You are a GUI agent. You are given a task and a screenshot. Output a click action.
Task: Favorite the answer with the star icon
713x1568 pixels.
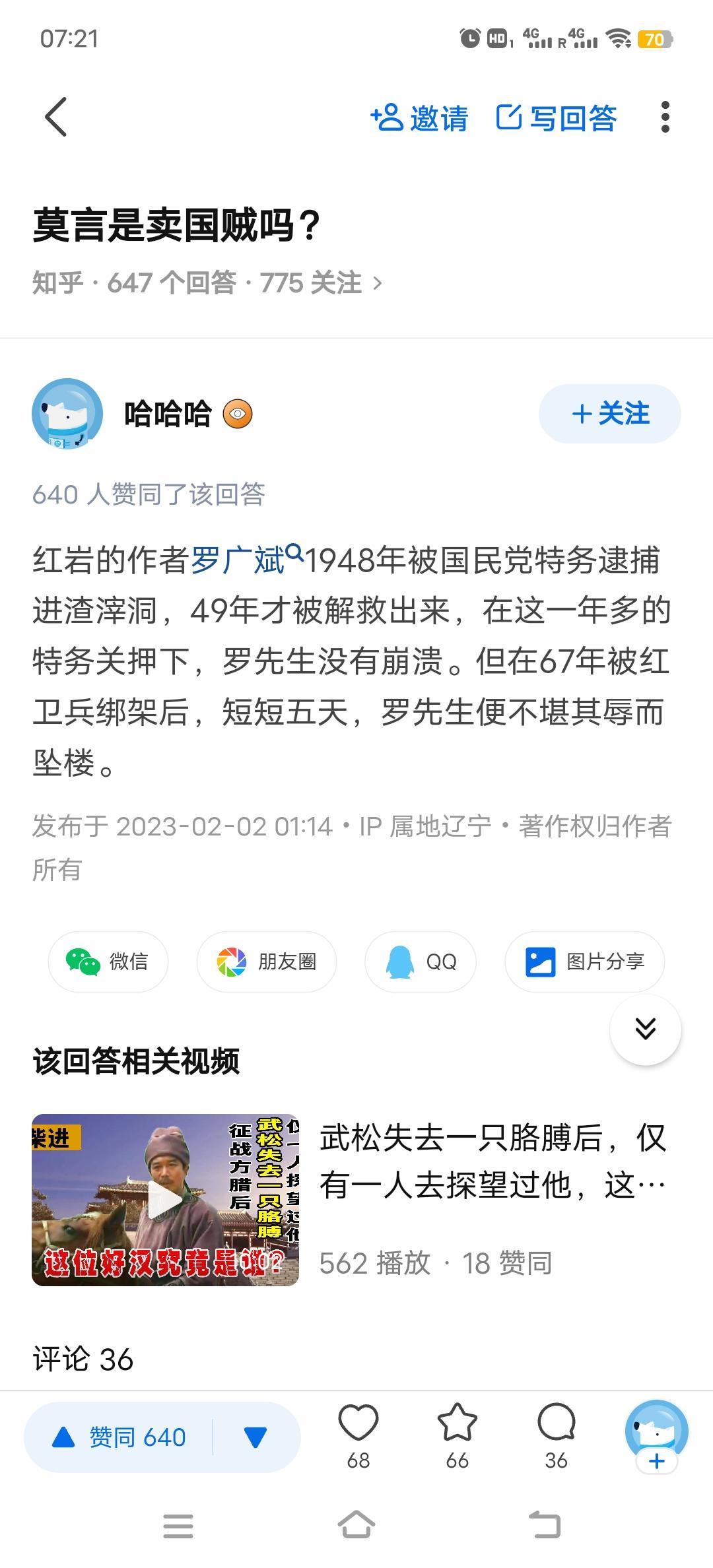click(457, 1436)
